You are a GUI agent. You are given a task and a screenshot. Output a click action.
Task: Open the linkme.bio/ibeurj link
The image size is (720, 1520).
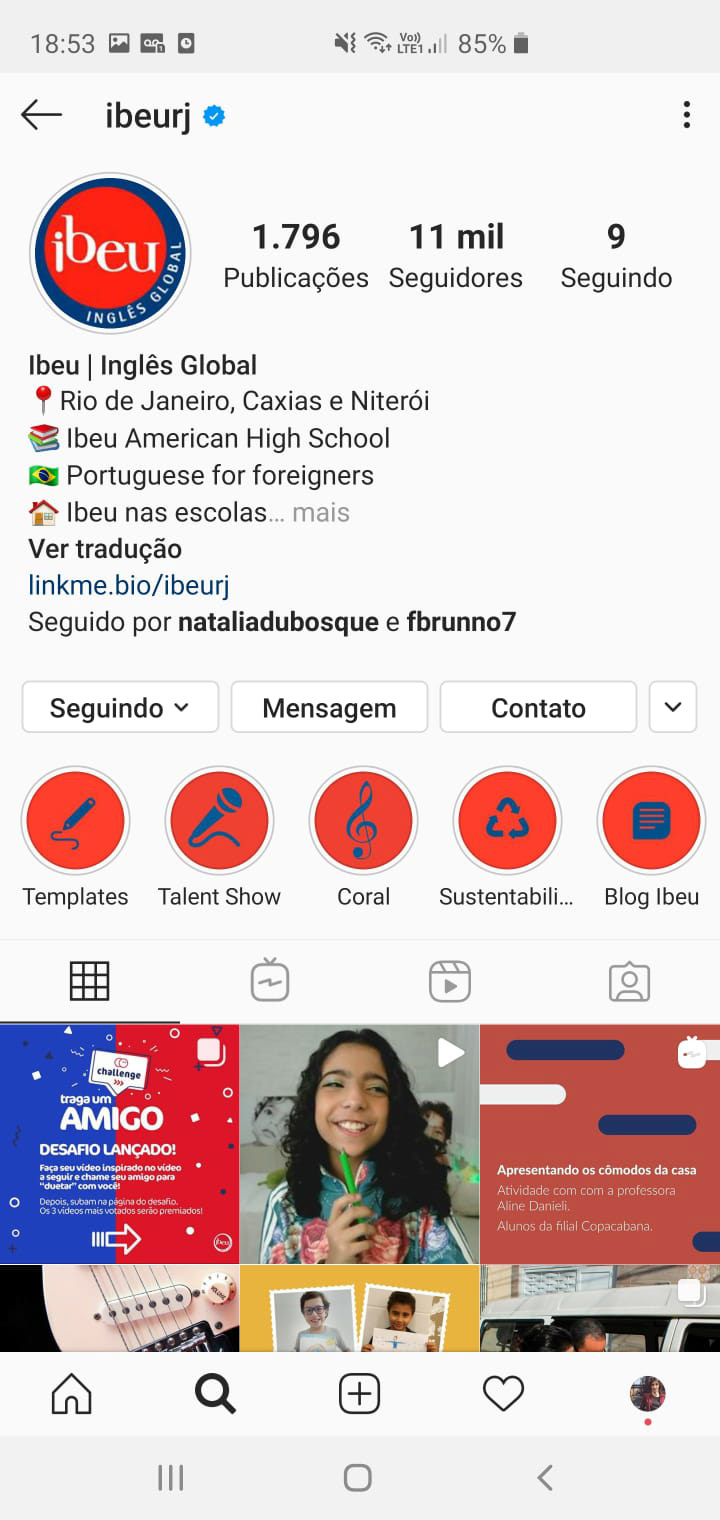[x=128, y=585]
